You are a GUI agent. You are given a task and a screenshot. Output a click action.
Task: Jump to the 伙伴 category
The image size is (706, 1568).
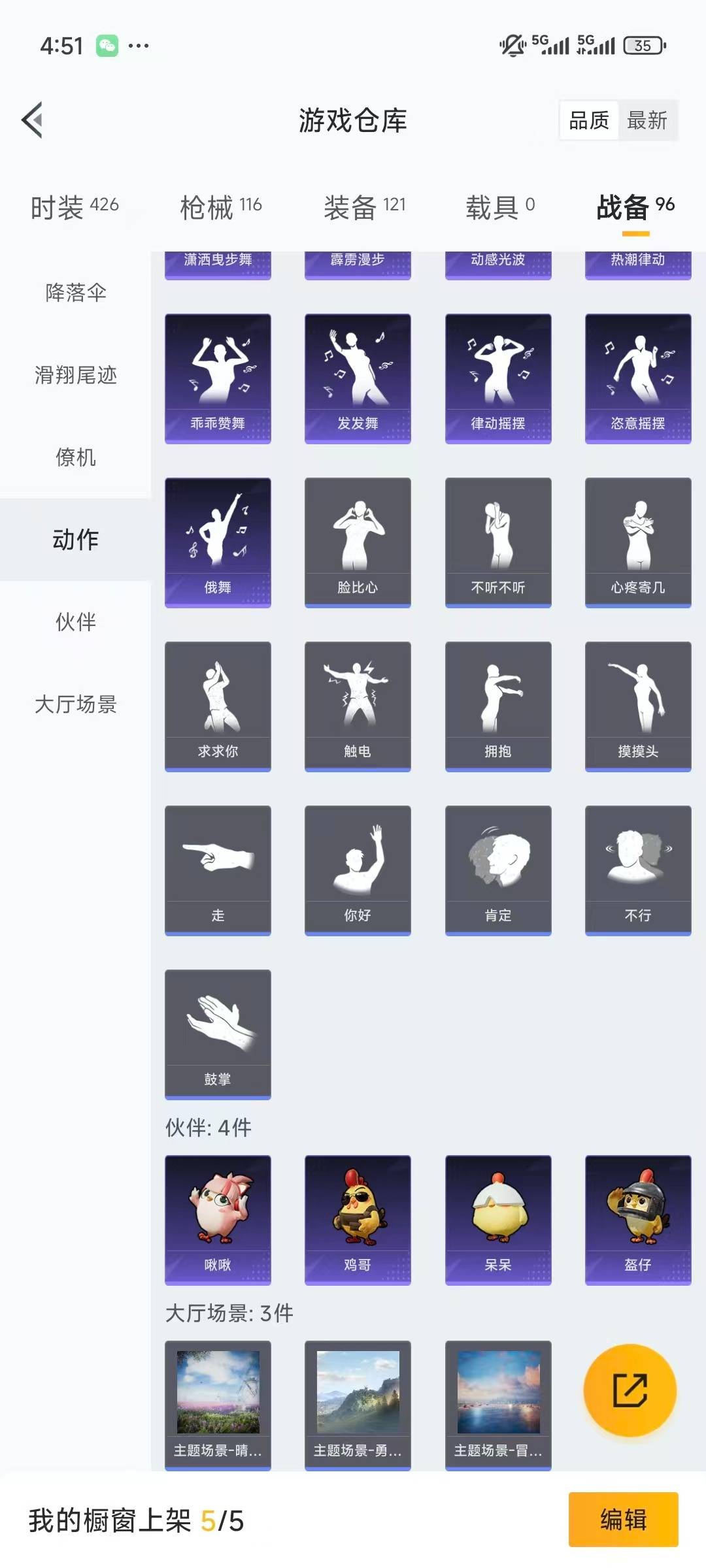[x=76, y=622]
